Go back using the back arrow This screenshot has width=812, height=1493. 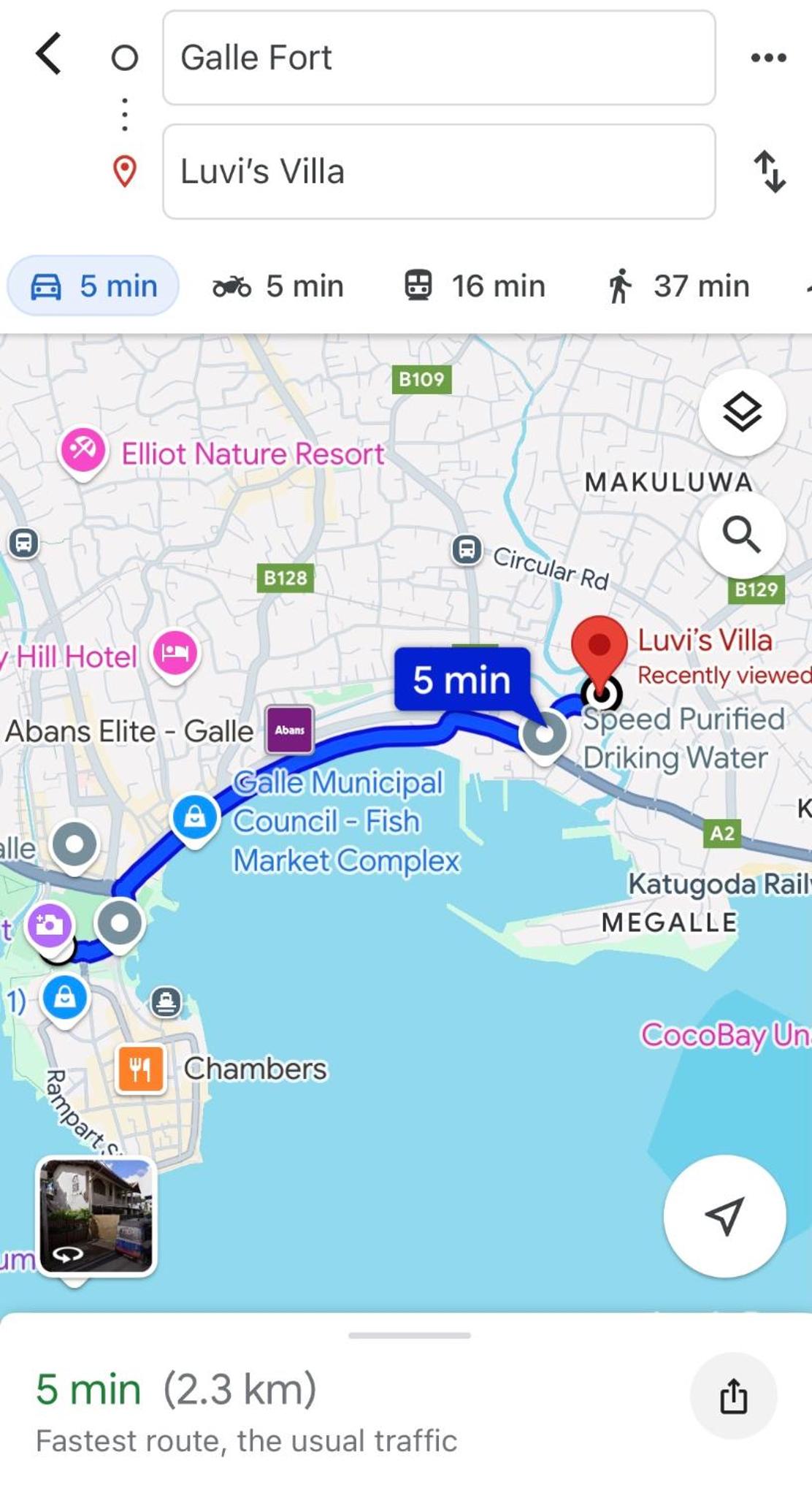(x=48, y=54)
